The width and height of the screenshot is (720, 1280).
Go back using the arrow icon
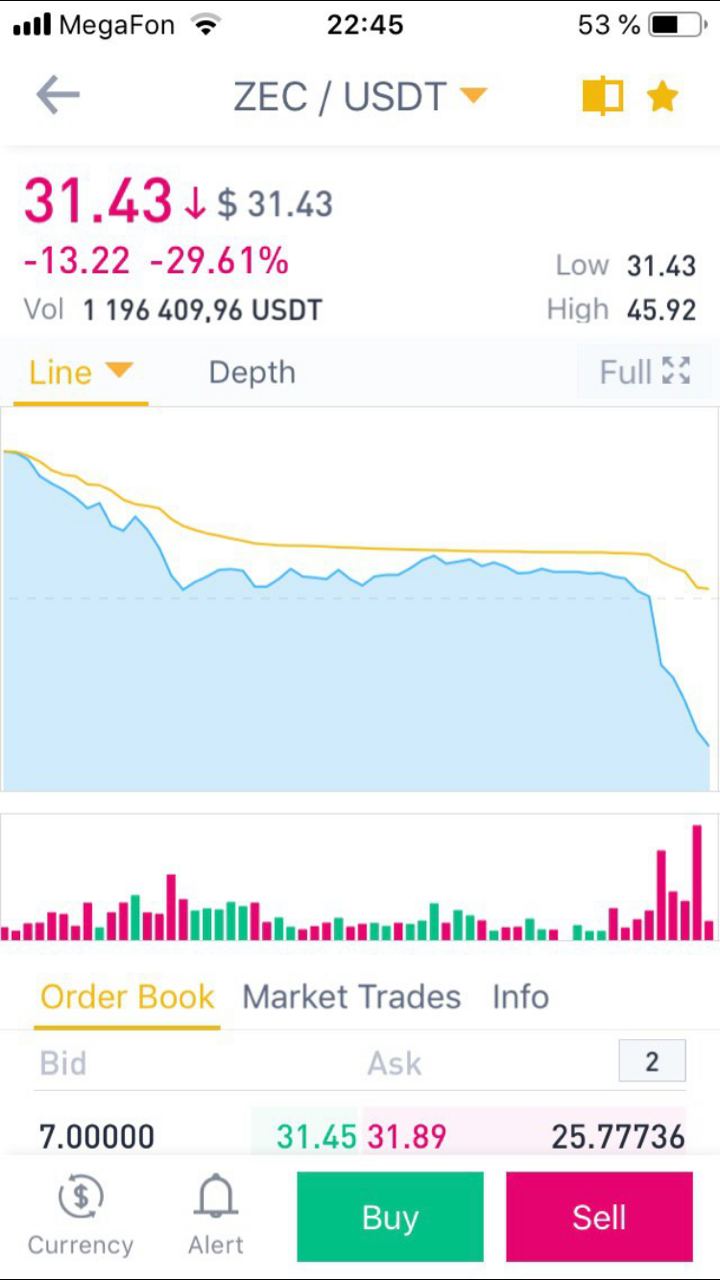click(x=58, y=95)
